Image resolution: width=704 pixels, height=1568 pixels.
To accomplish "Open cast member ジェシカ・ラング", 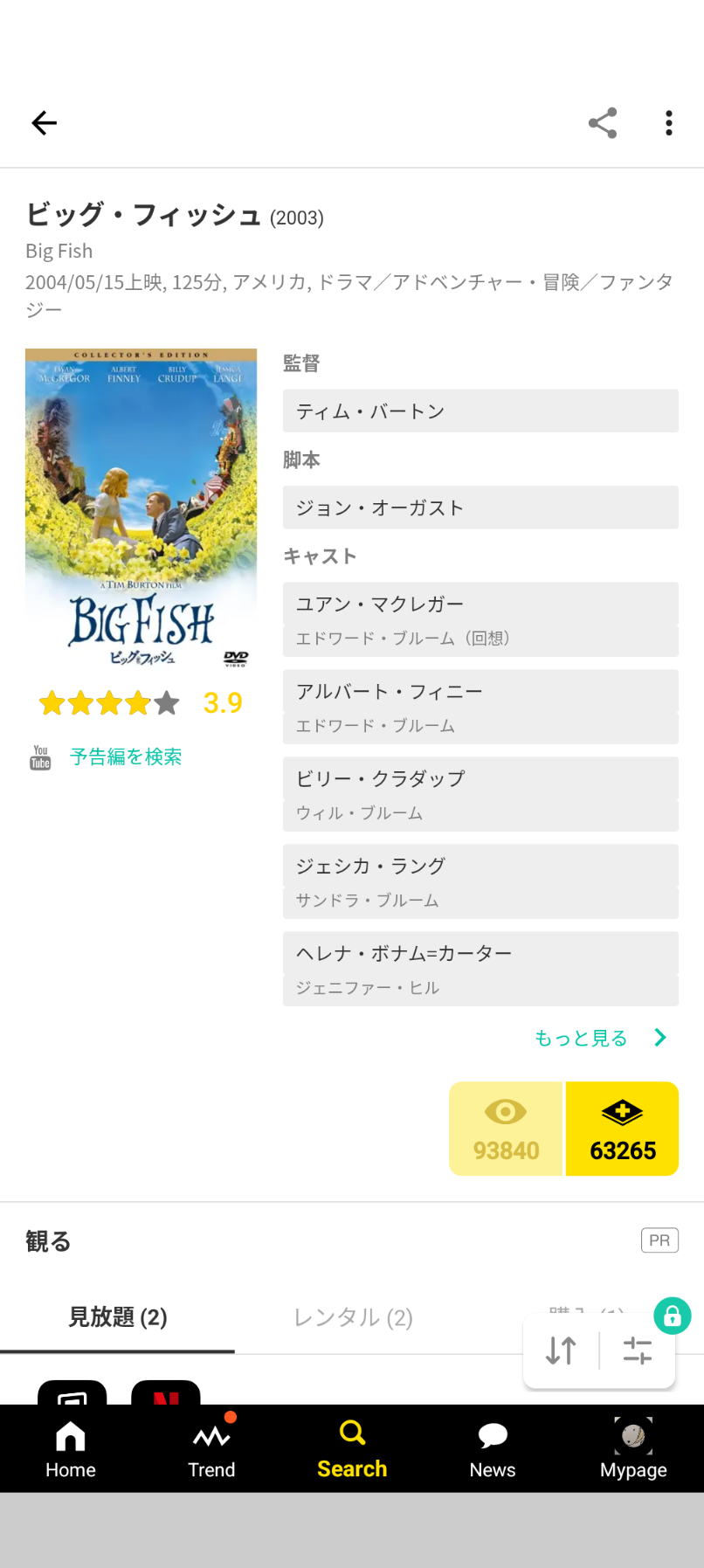I will (x=480, y=867).
